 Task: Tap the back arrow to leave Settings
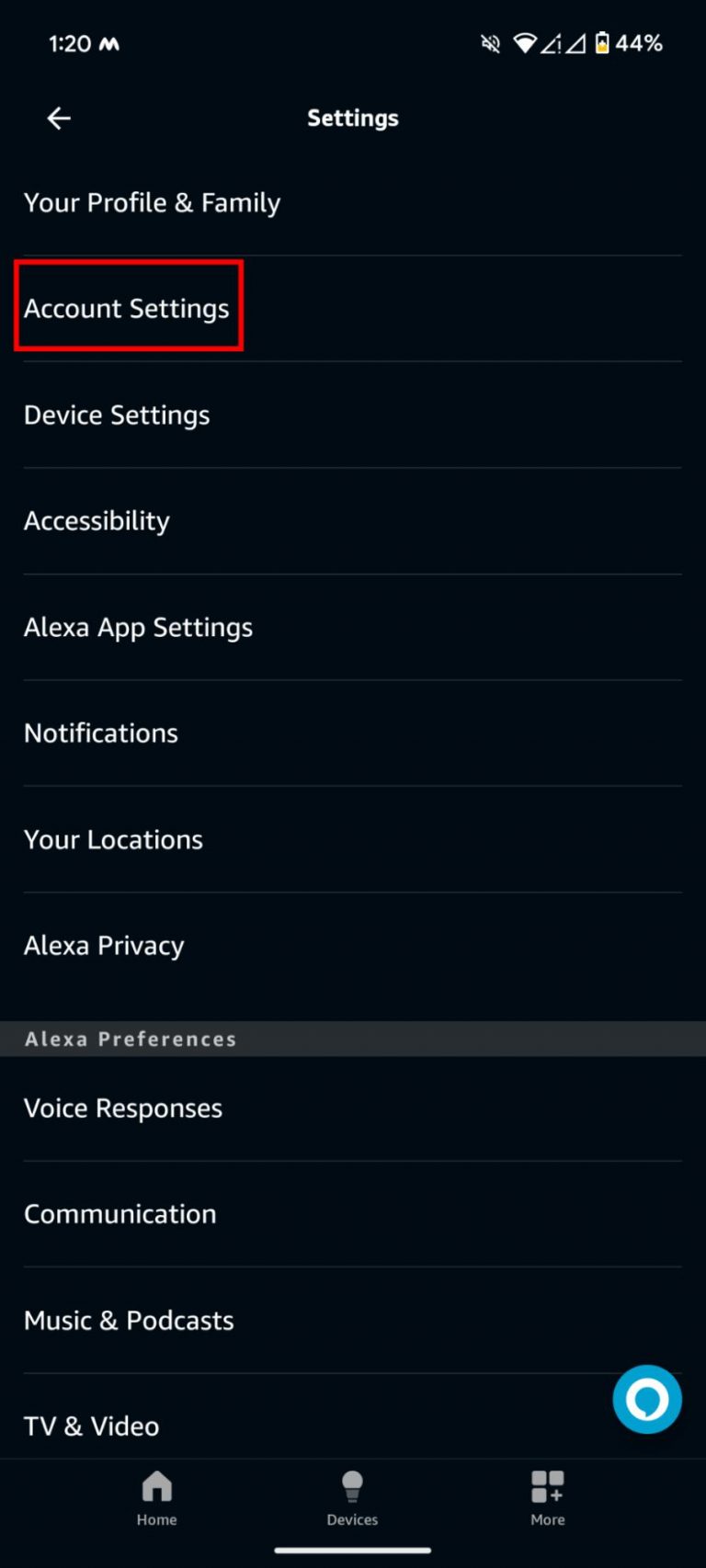tap(58, 118)
